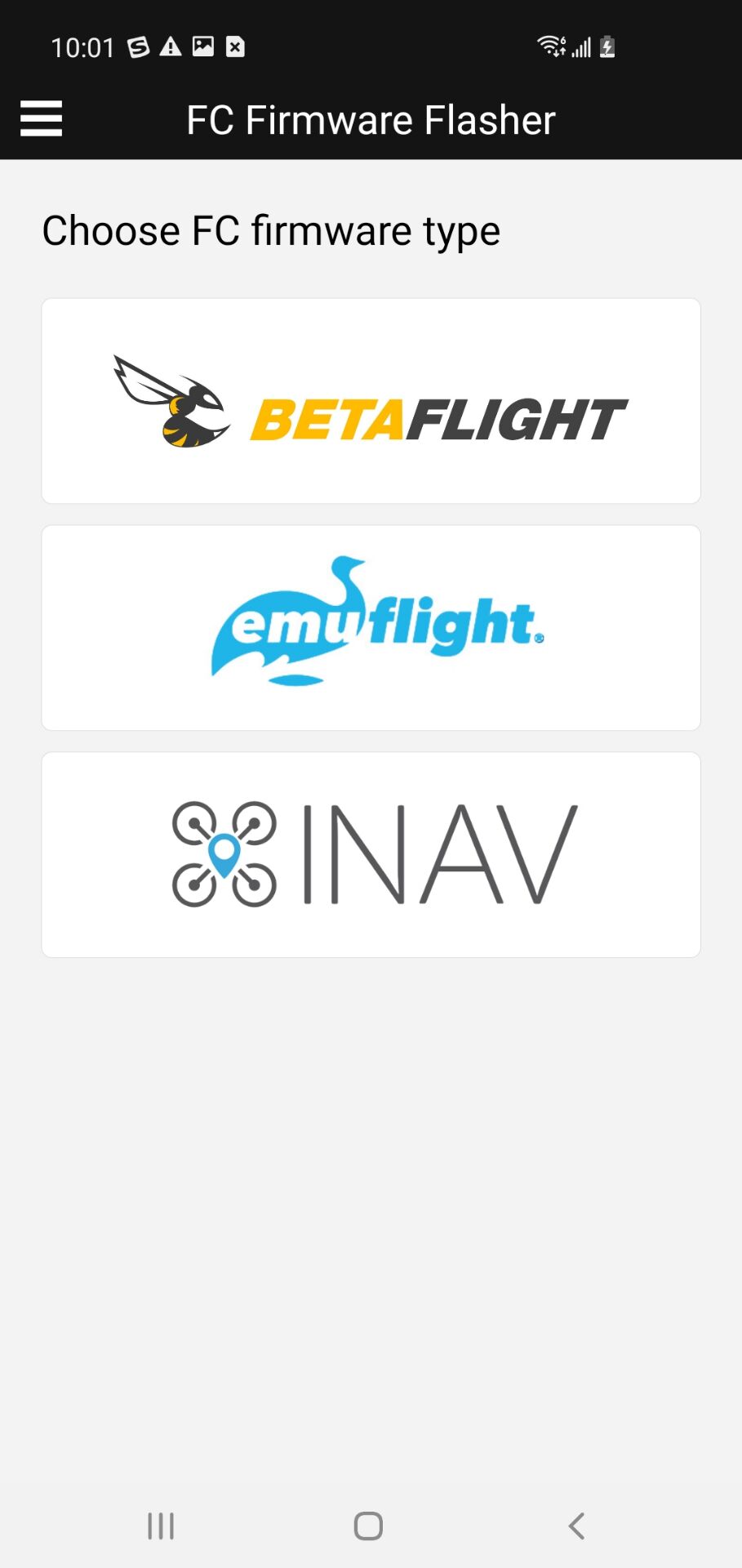Image resolution: width=742 pixels, height=1568 pixels.
Task: Select the Betaflight firmware card
Action: click(x=371, y=401)
